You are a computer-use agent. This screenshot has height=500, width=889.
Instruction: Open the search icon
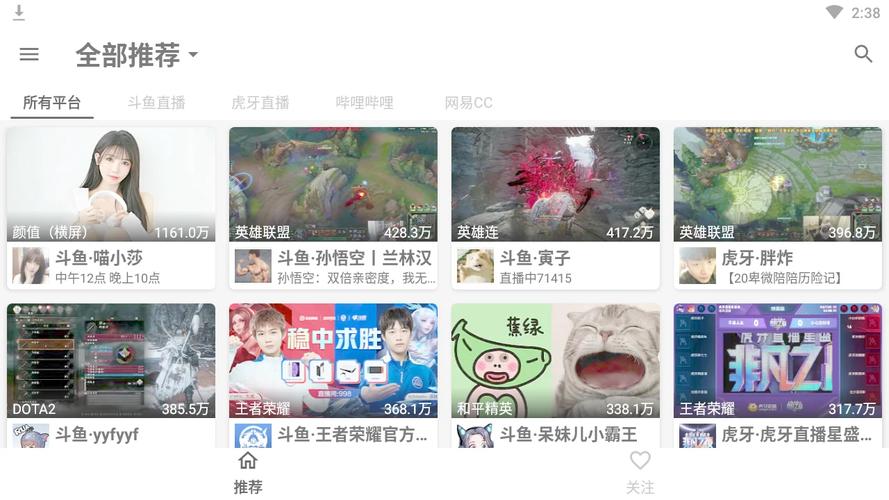863,54
